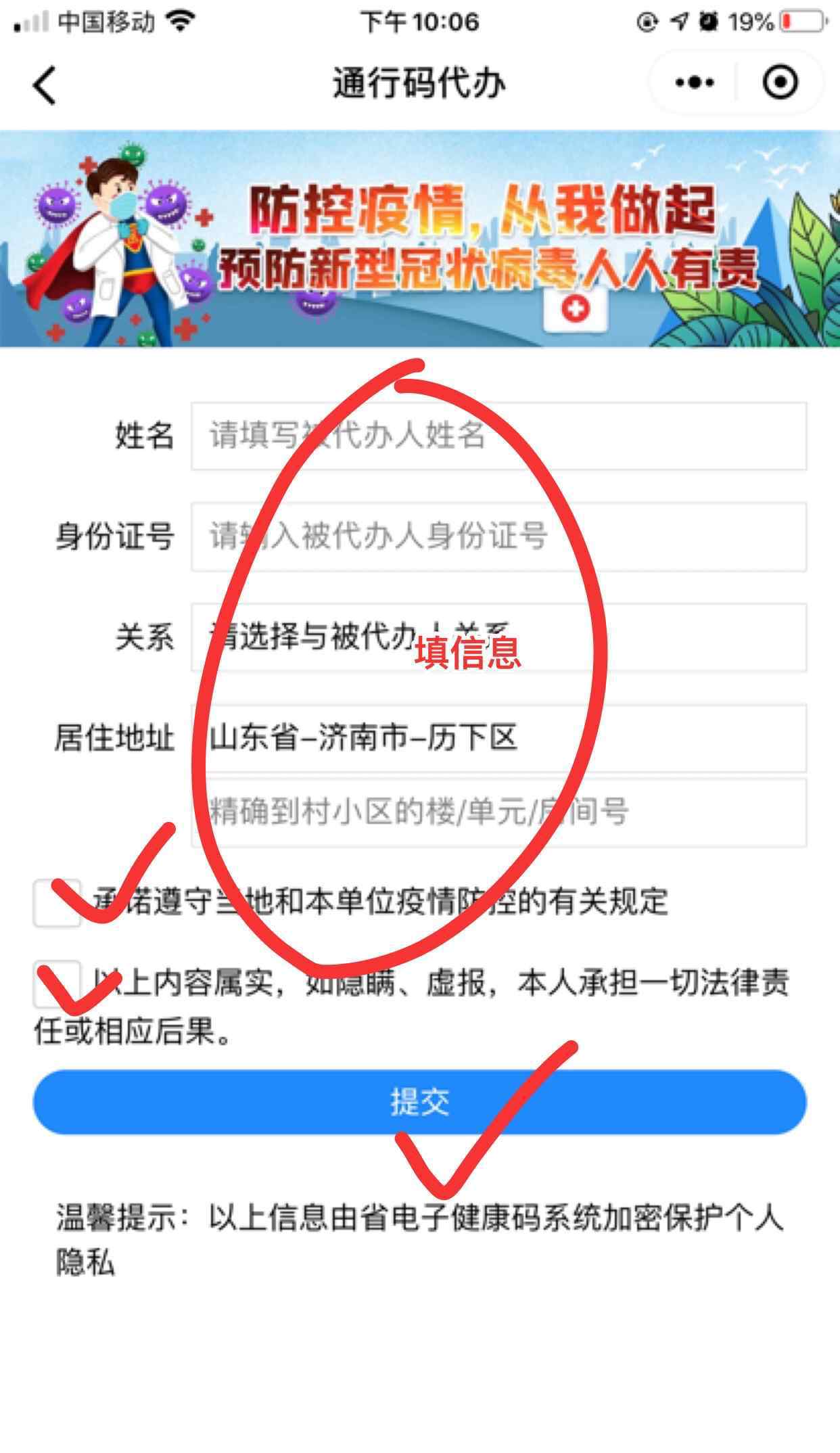Close the mini program via circle icon
The width and height of the screenshot is (840, 1453).
tap(780, 83)
